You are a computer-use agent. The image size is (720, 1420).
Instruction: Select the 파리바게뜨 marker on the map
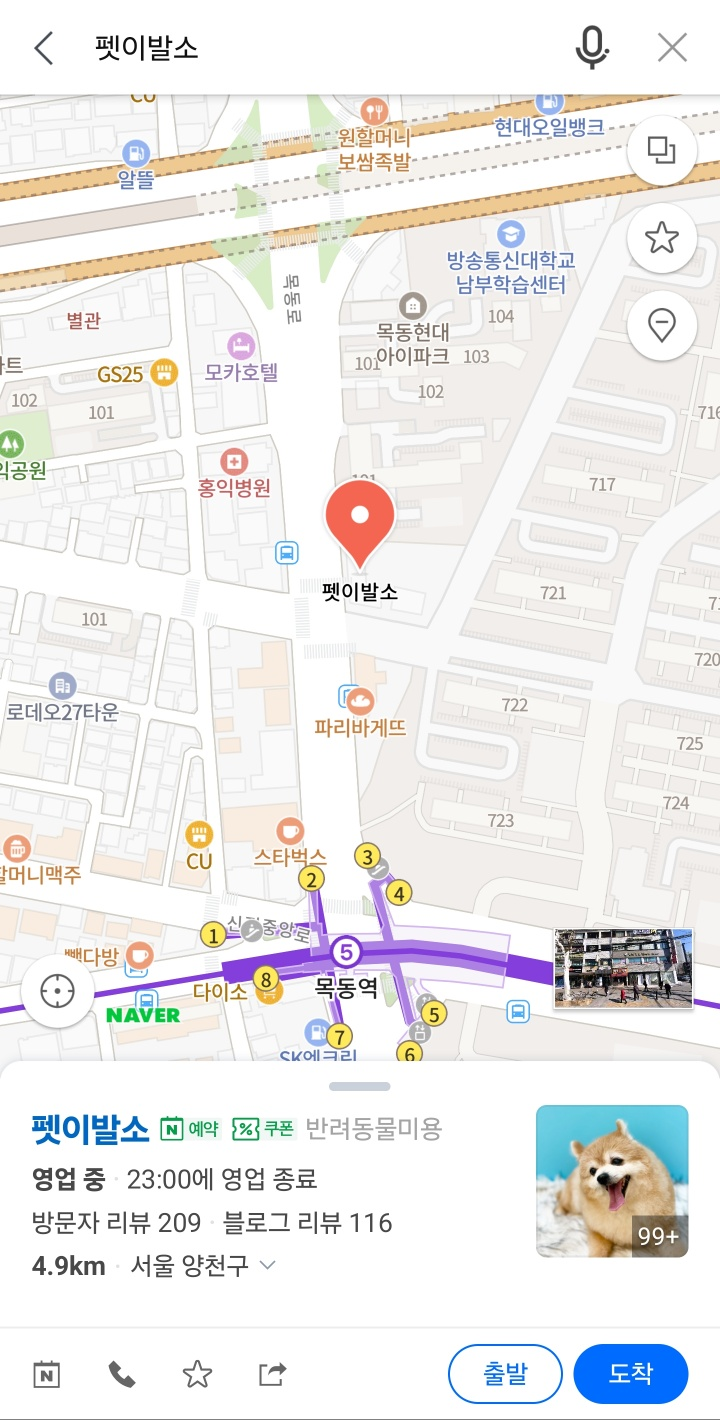[x=360, y=700]
